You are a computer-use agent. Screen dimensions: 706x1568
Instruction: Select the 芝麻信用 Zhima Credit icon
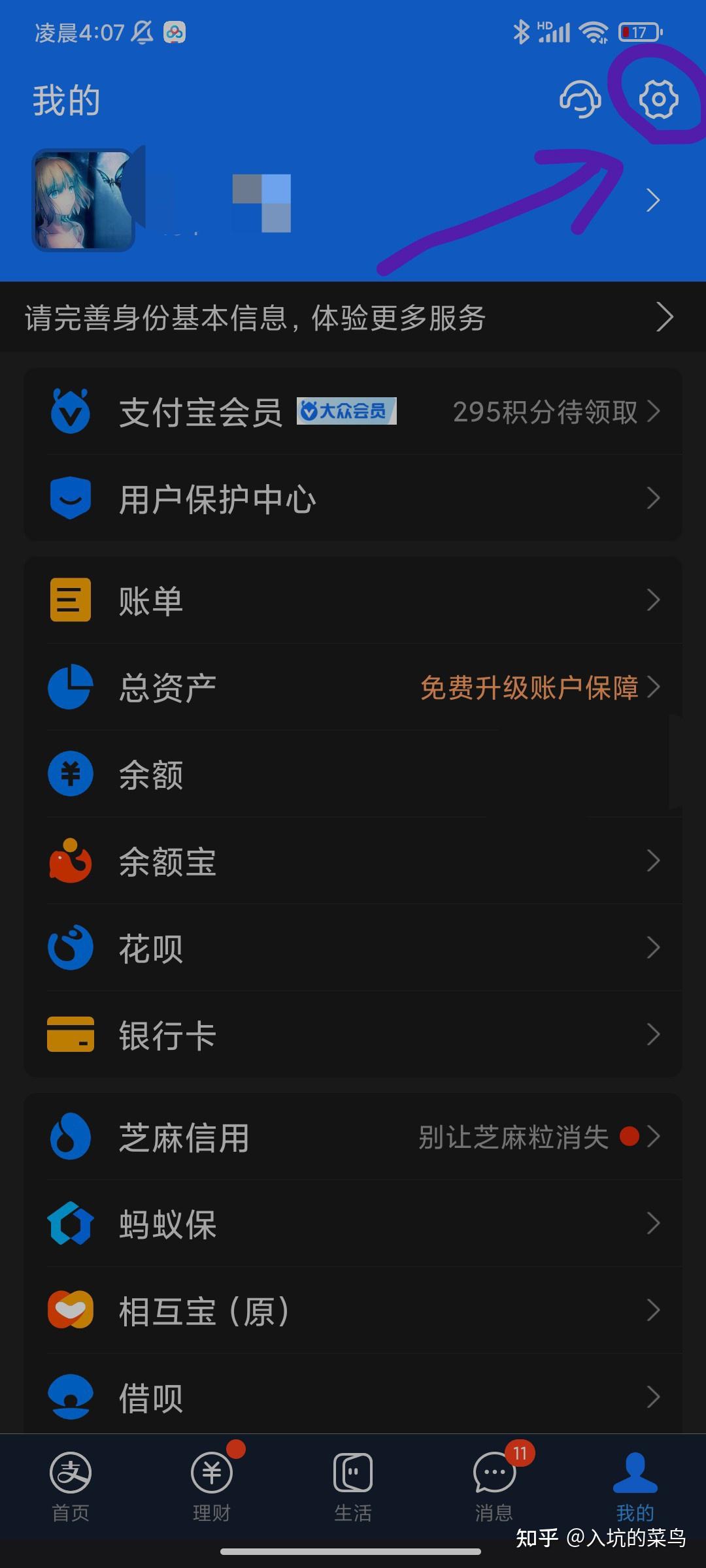(70, 1137)
